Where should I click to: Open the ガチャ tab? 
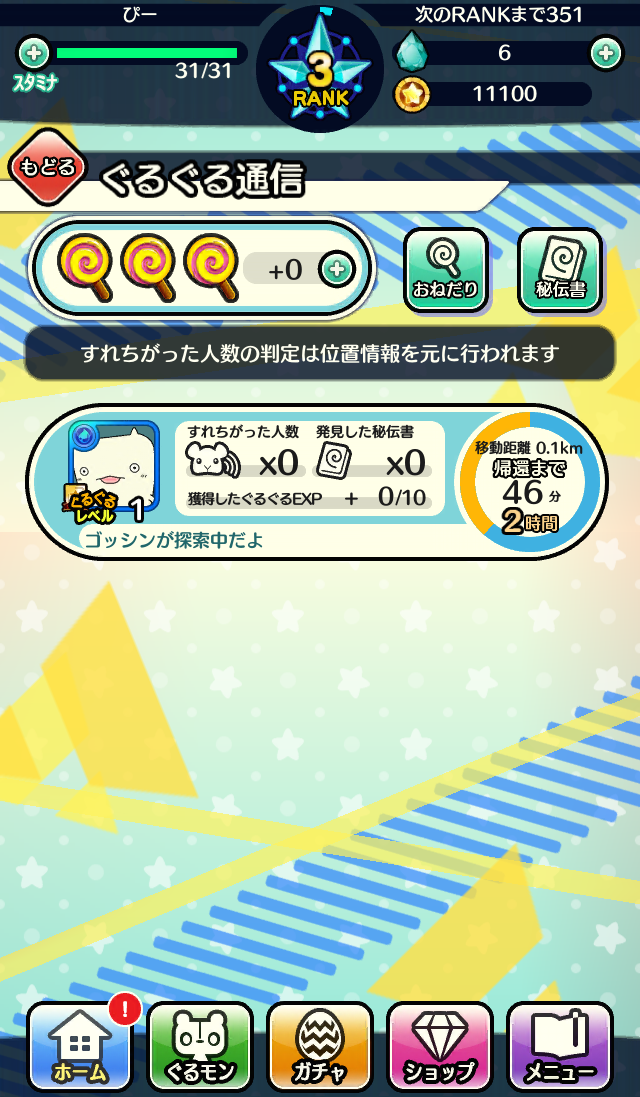(x=320, y=1046)
